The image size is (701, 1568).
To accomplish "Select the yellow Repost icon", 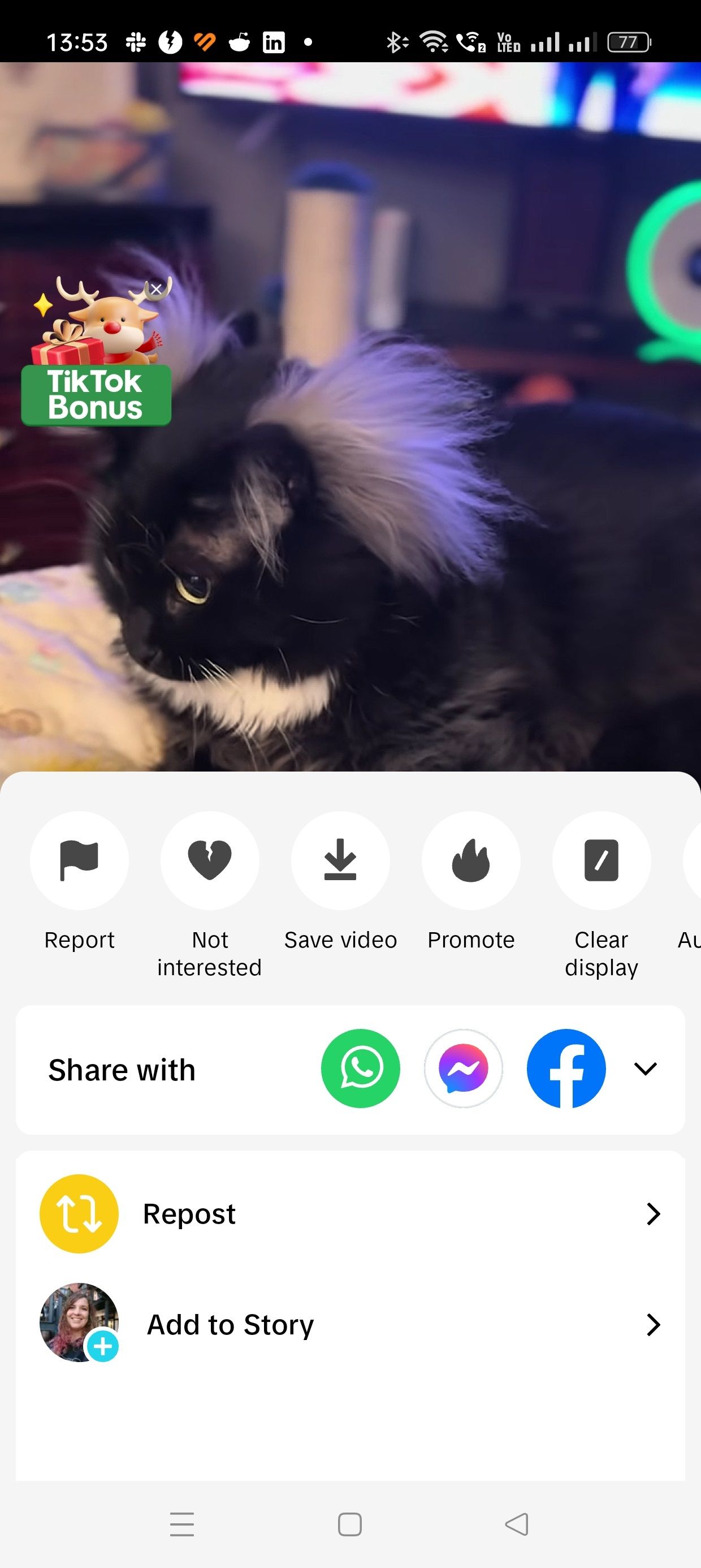I will (x=79, y=1213).
